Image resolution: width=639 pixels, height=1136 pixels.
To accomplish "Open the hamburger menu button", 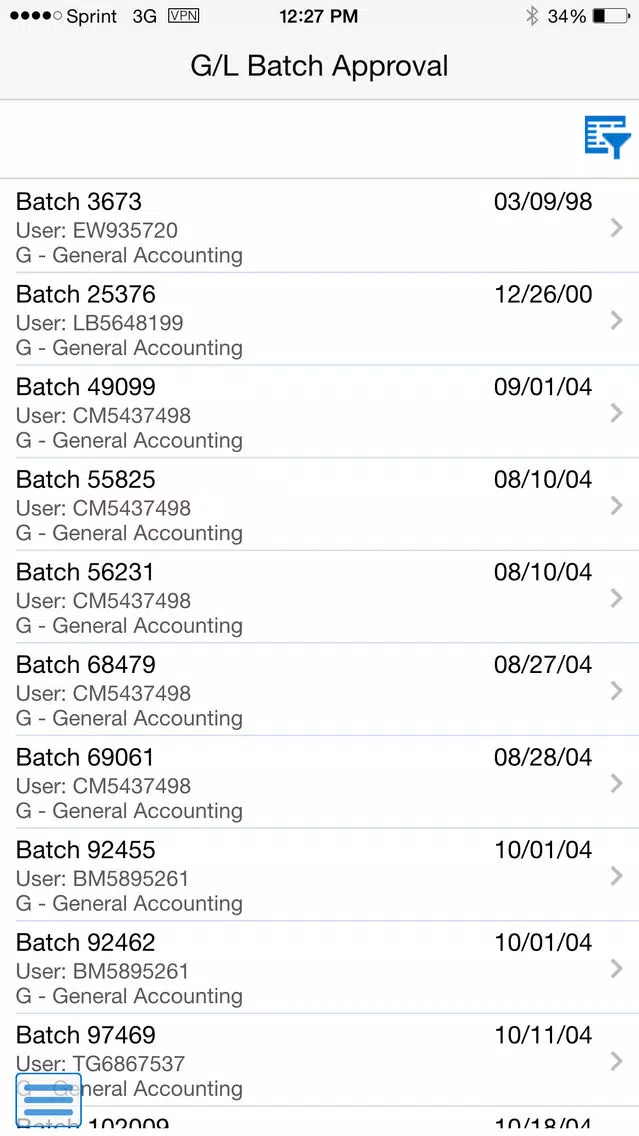I will (49, 1100).
